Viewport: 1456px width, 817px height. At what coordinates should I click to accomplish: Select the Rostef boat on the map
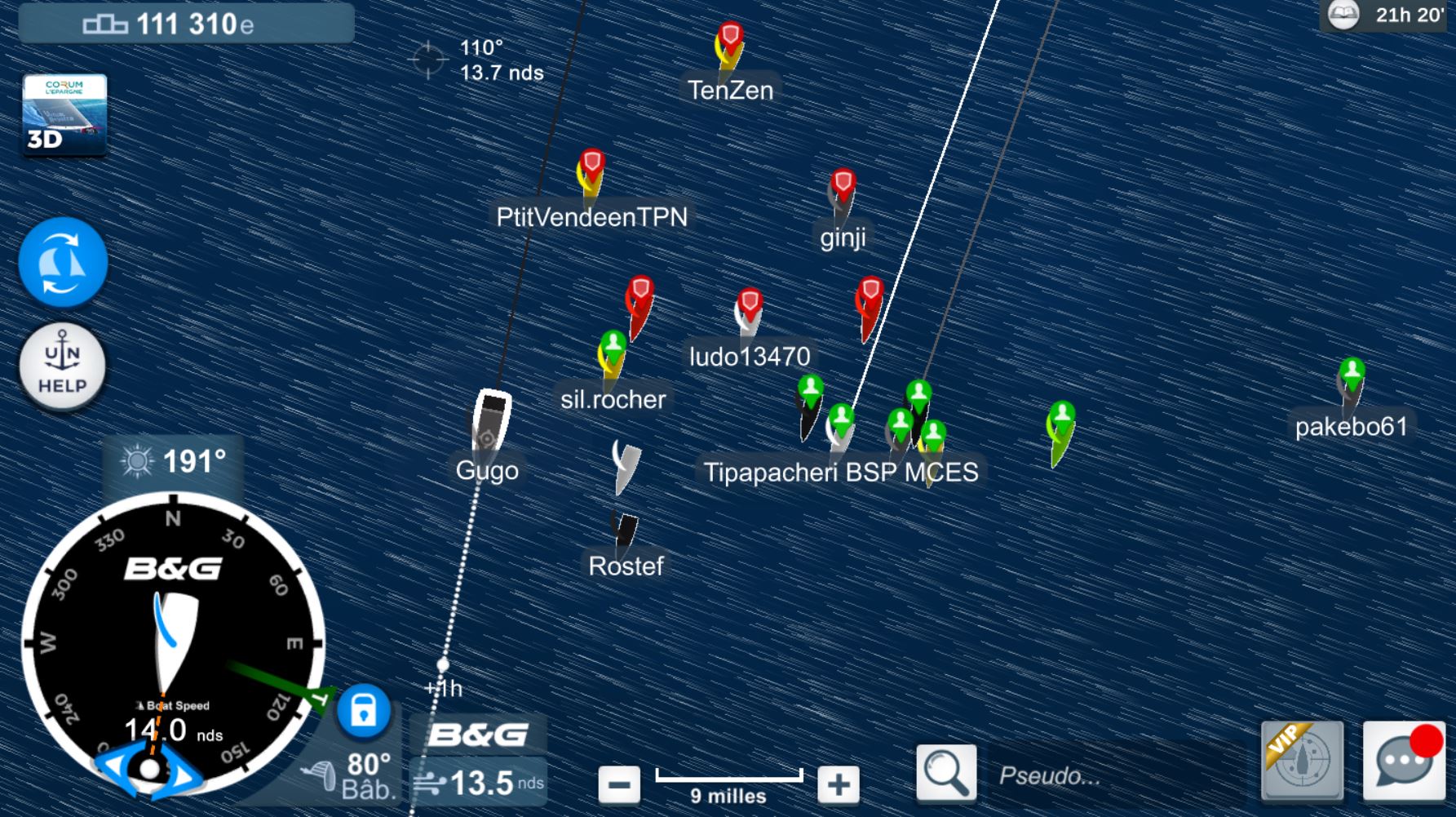(625, 531)
